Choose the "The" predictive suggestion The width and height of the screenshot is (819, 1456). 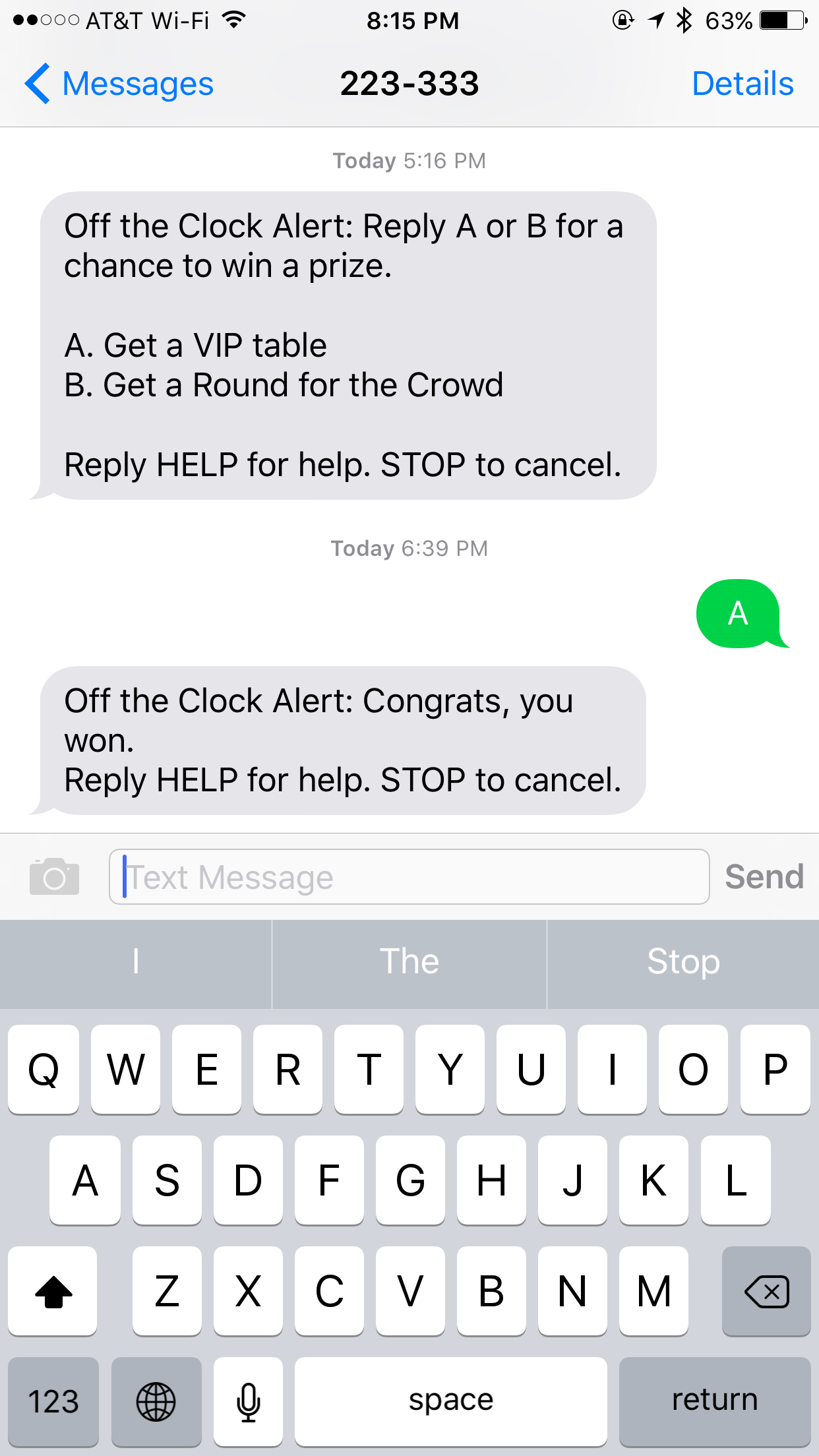pos(409,961)
